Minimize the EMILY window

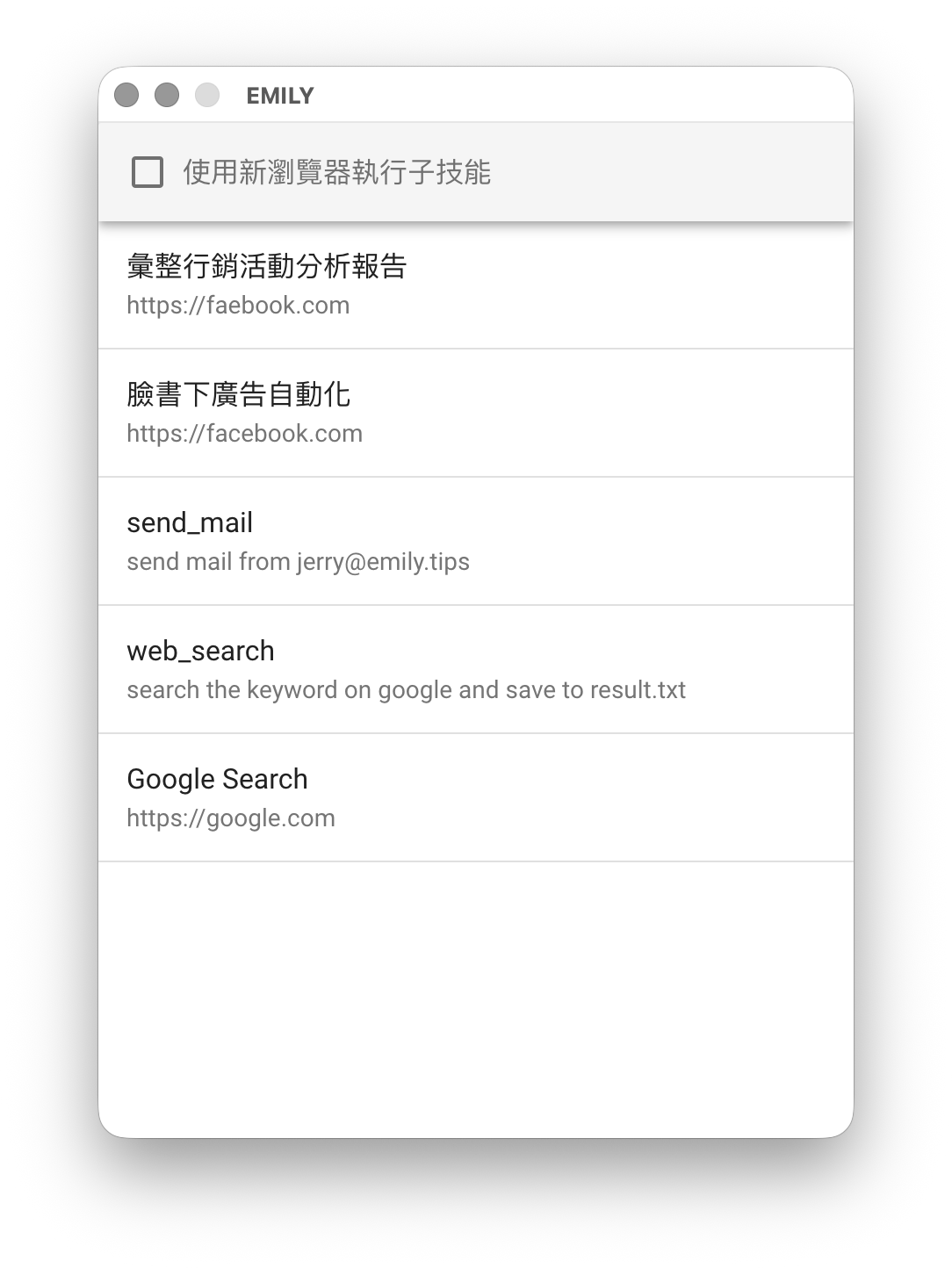point(167,95)
